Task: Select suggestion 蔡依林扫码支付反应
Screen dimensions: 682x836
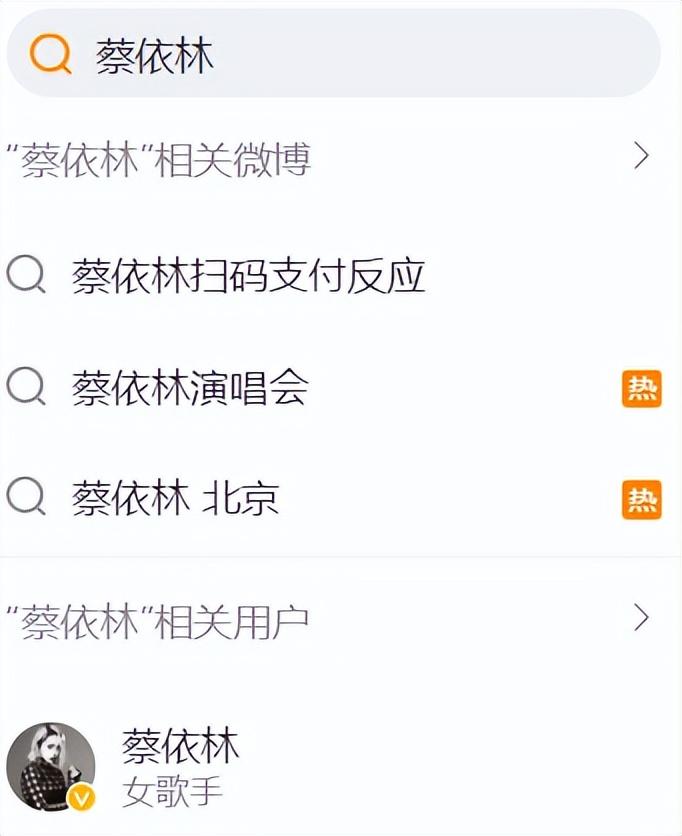Action: pyautogui.click(x=249, y=275)
